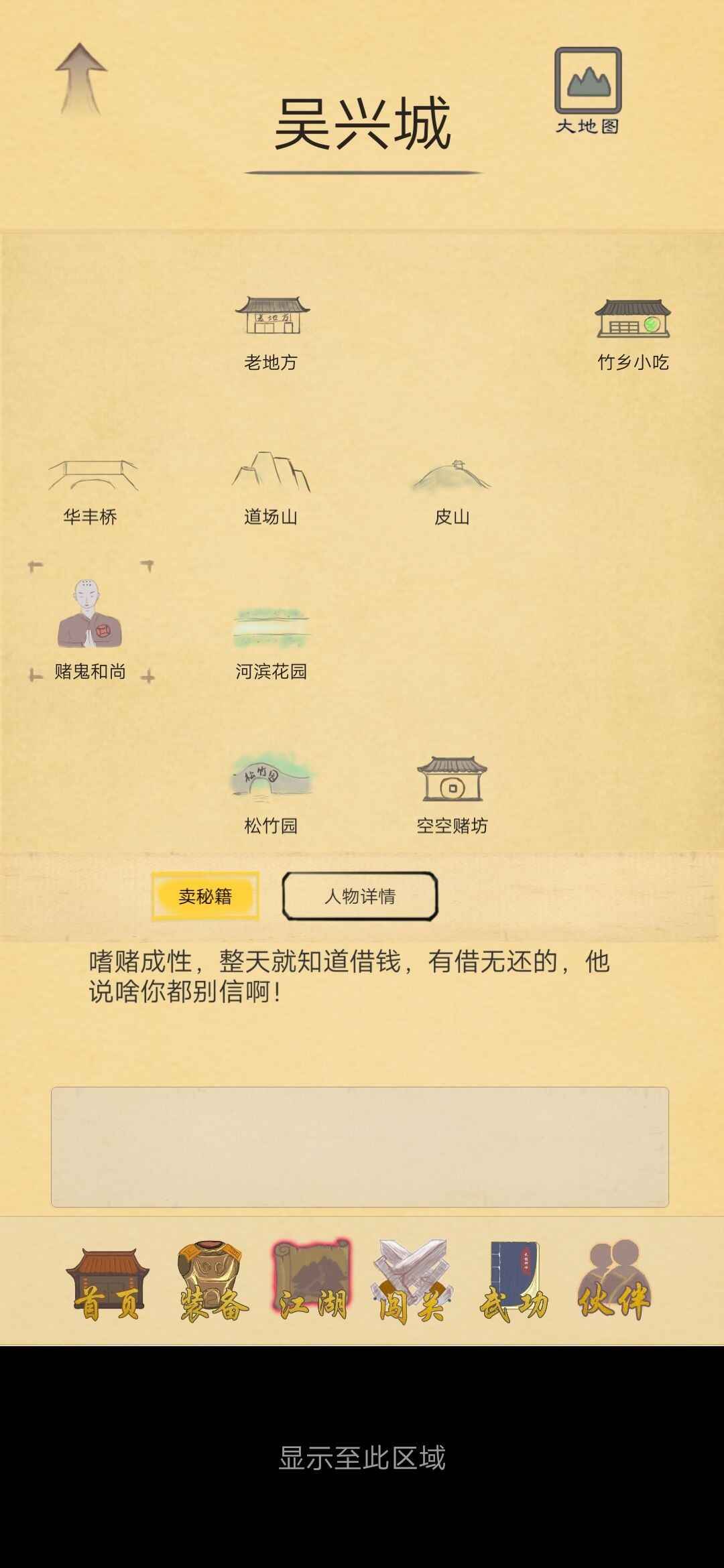Visit the 松竹园 garden
Image resolution: width=724 pixels, height=1568 pixels.
click(x=271, y=793)
